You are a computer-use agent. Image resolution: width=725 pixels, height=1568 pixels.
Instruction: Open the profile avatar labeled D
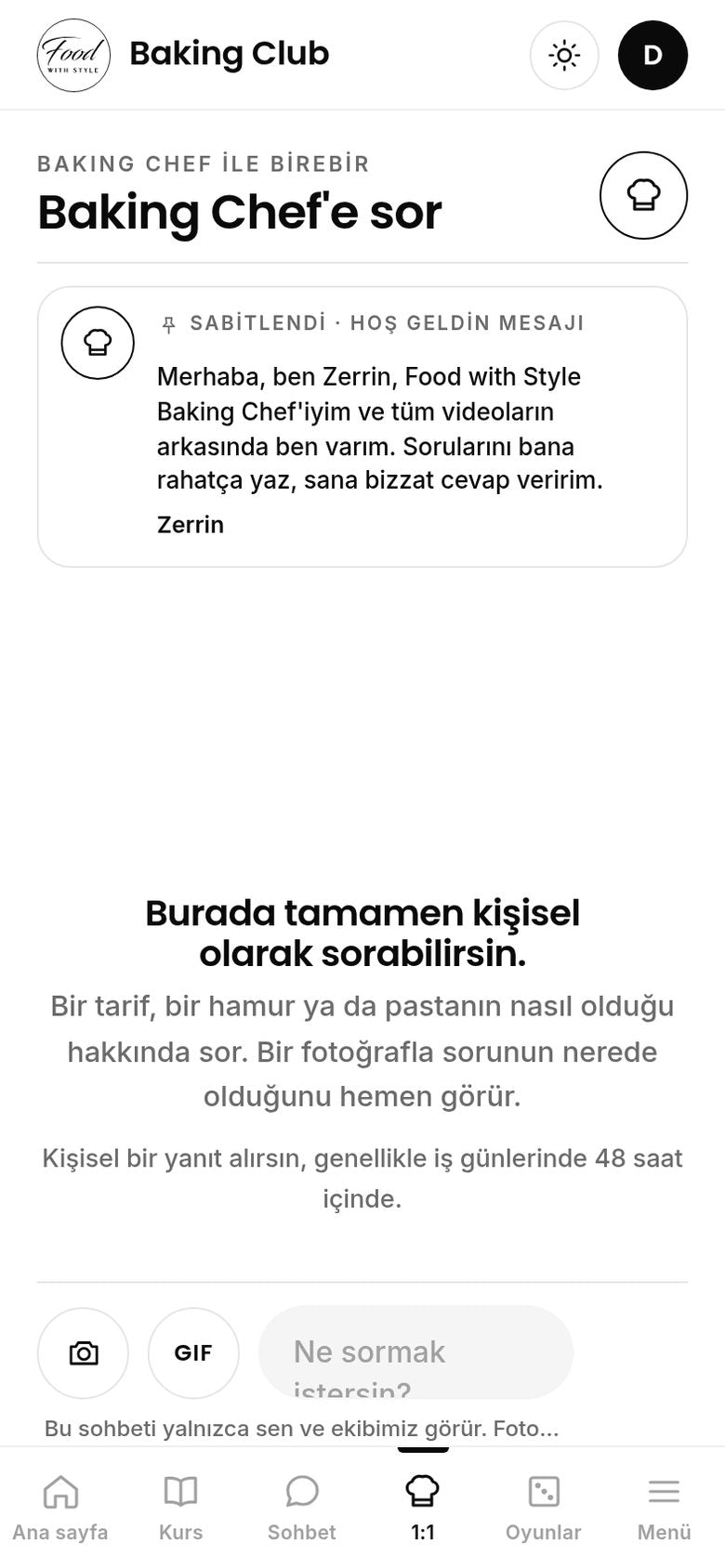pos(652,55)
